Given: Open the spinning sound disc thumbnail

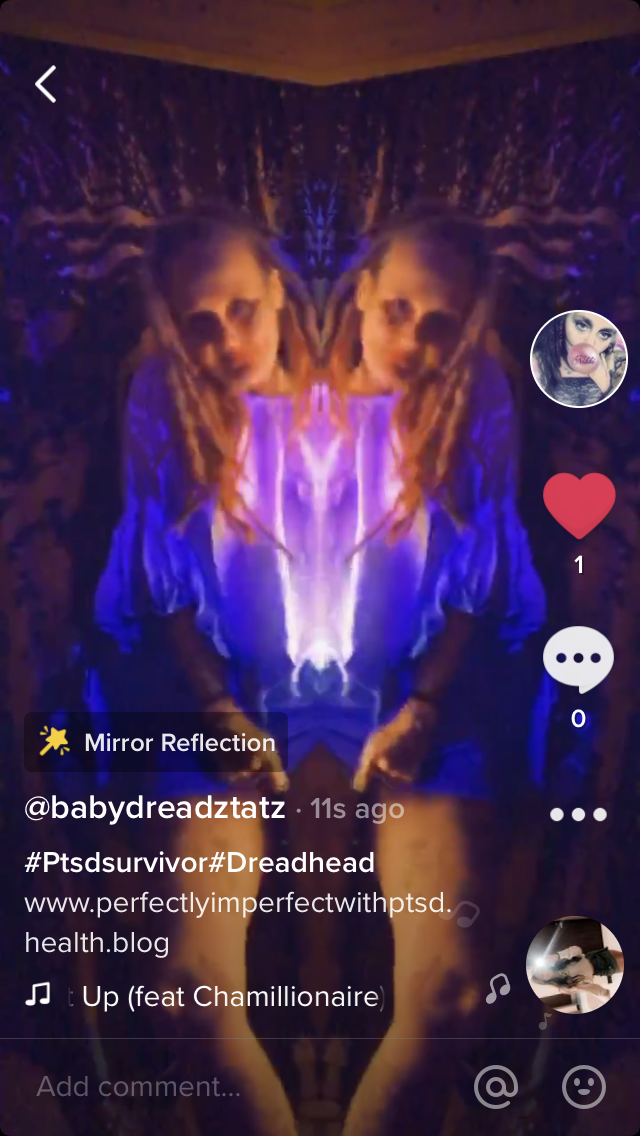Looking at the screenshot, I should 574,965.
